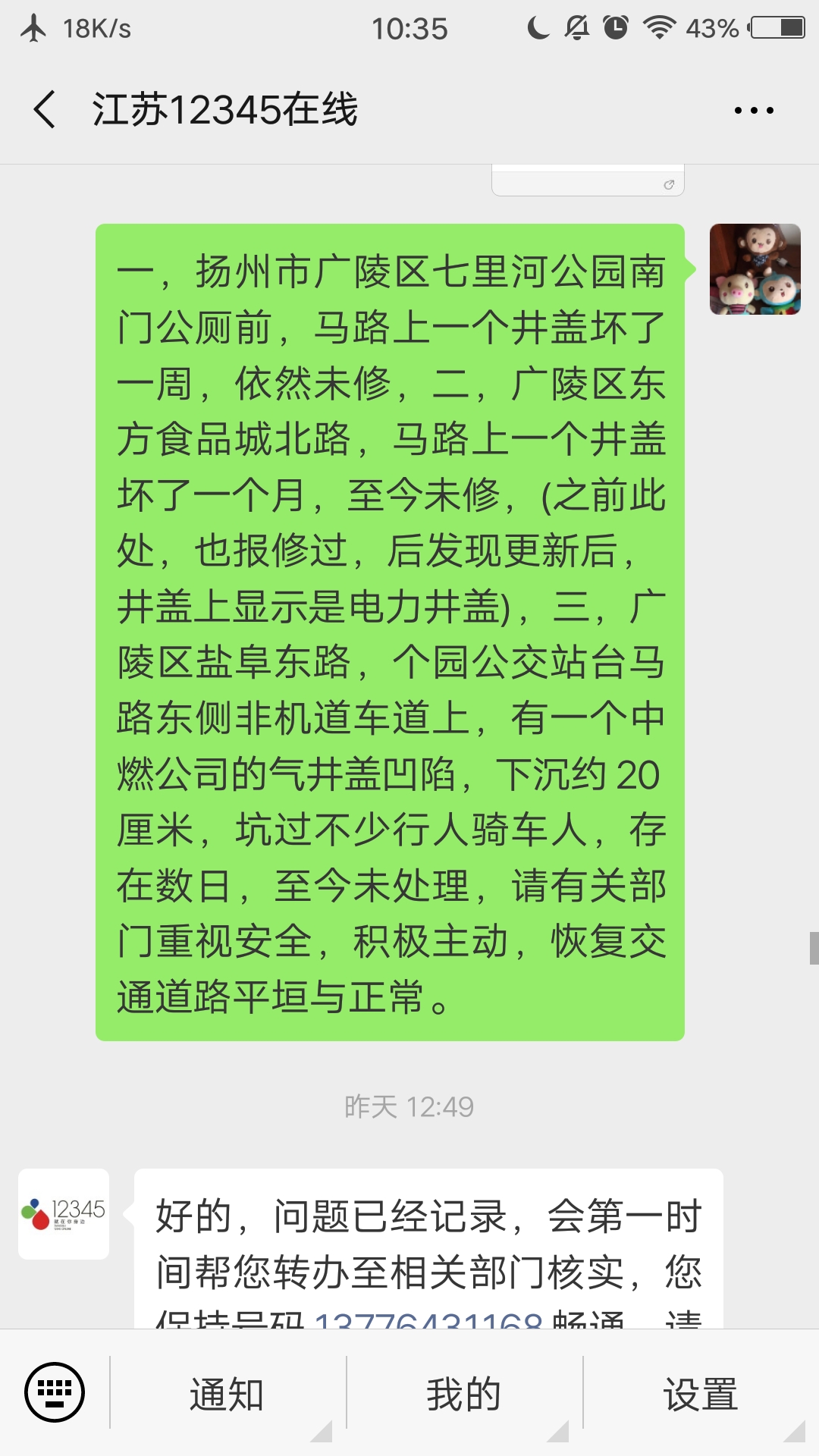Image resolution: width=819 pixels, height=1456 pixels.
Task: Tap the phone number link in reply
Action: pyautogui.click(x=428, y=1321)
